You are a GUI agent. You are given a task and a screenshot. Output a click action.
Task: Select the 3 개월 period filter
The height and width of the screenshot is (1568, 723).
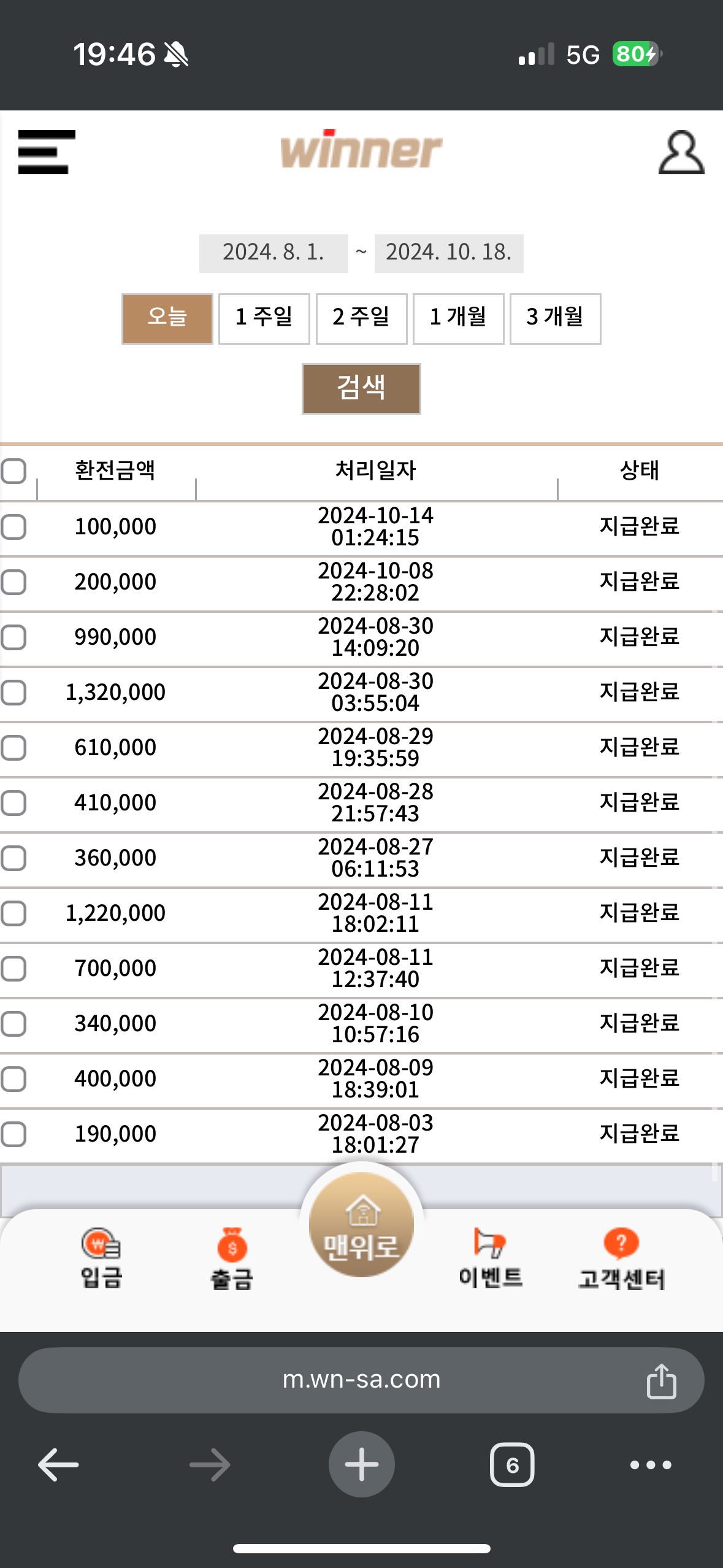point(556,318)
